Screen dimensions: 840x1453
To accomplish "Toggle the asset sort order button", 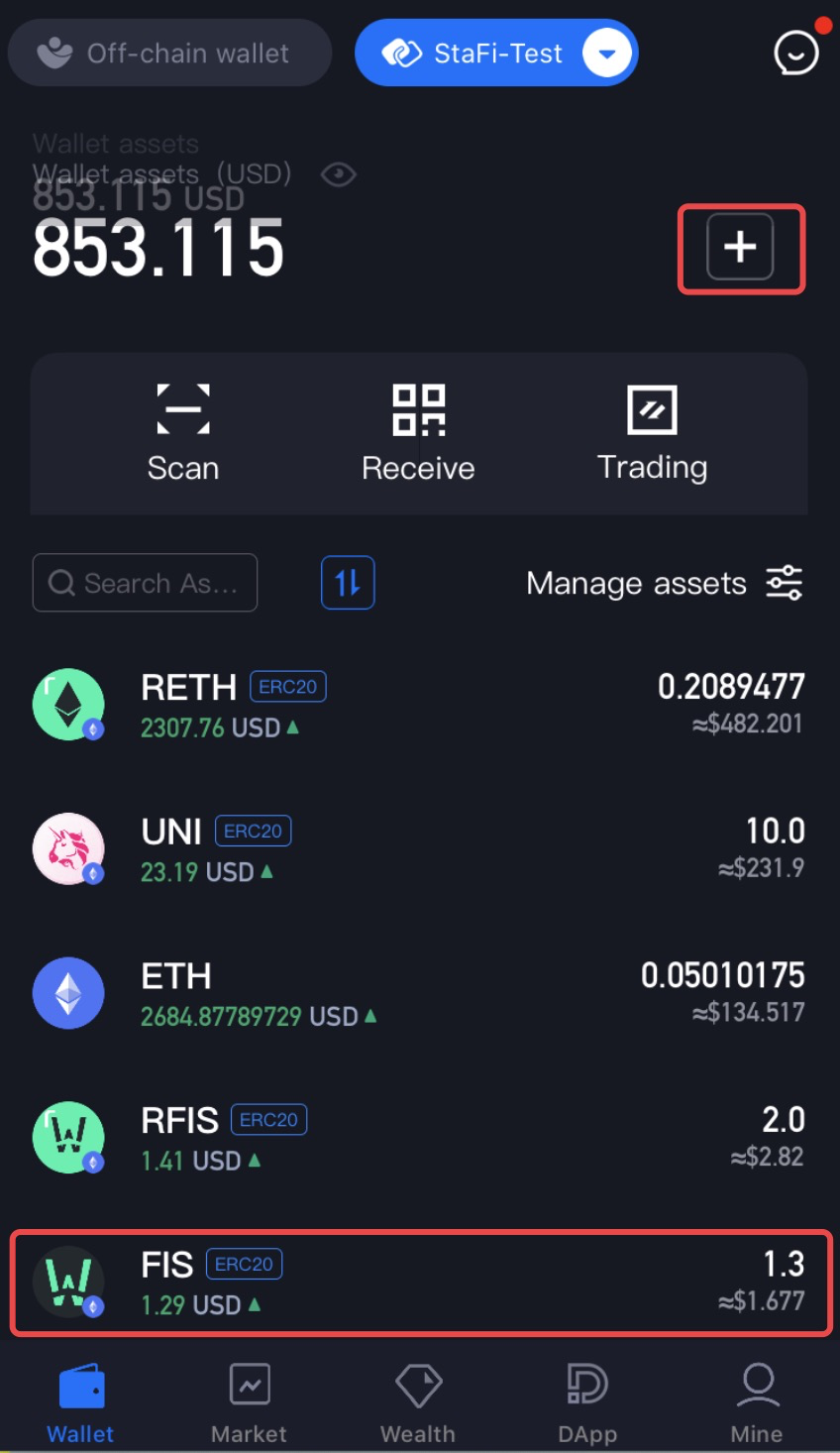I will coord(348,583).
